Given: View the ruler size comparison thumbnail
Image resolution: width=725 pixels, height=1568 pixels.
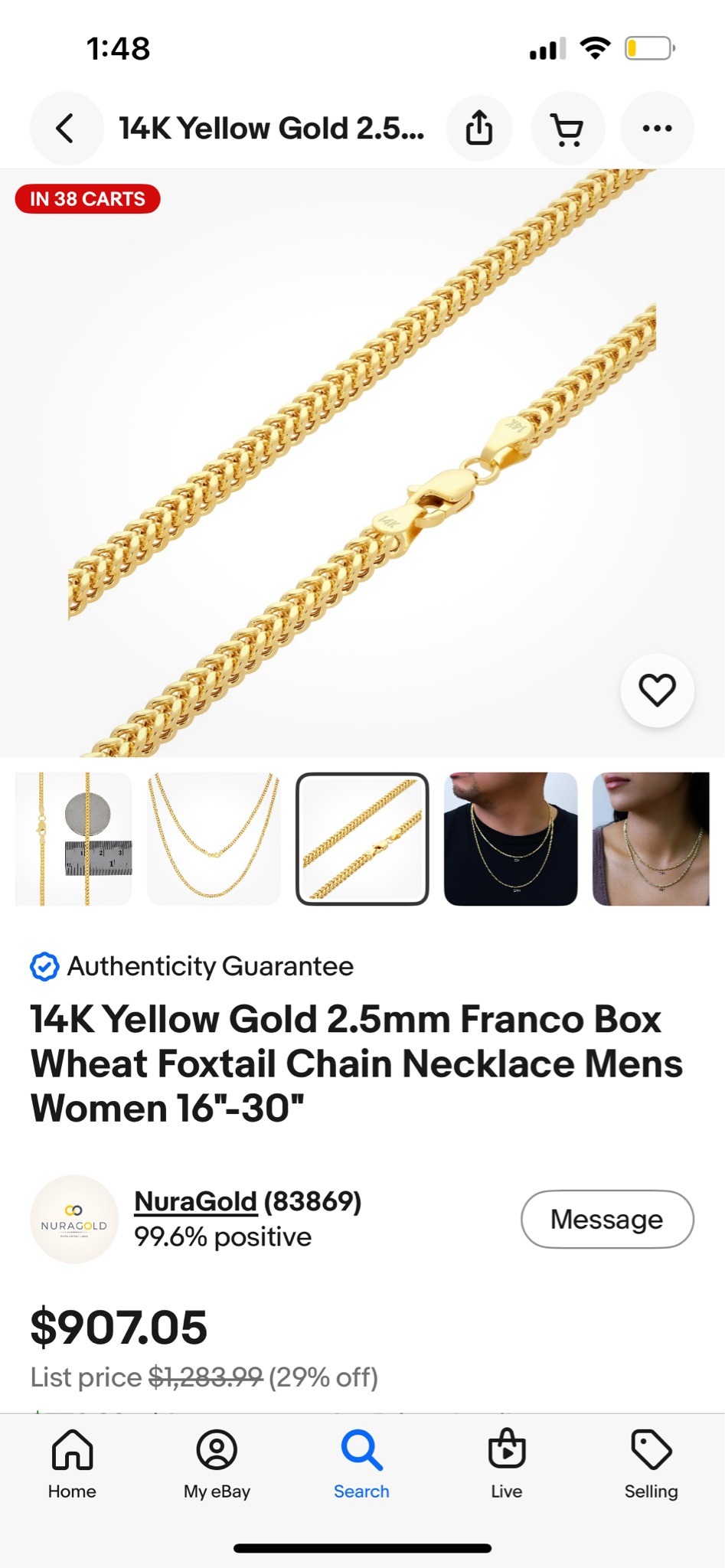Looking at the screenshot, I should point(74,839).
